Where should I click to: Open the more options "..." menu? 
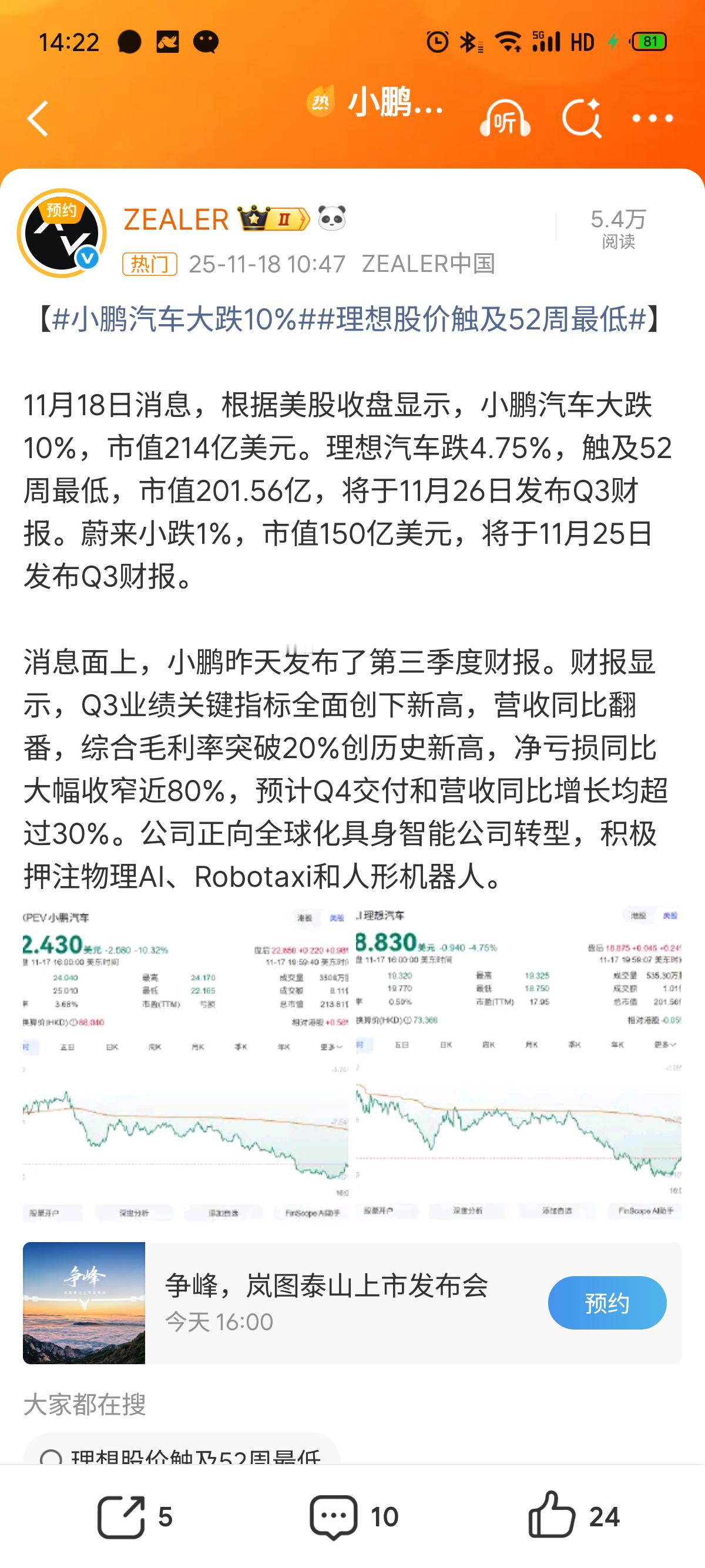click(654, 119)
